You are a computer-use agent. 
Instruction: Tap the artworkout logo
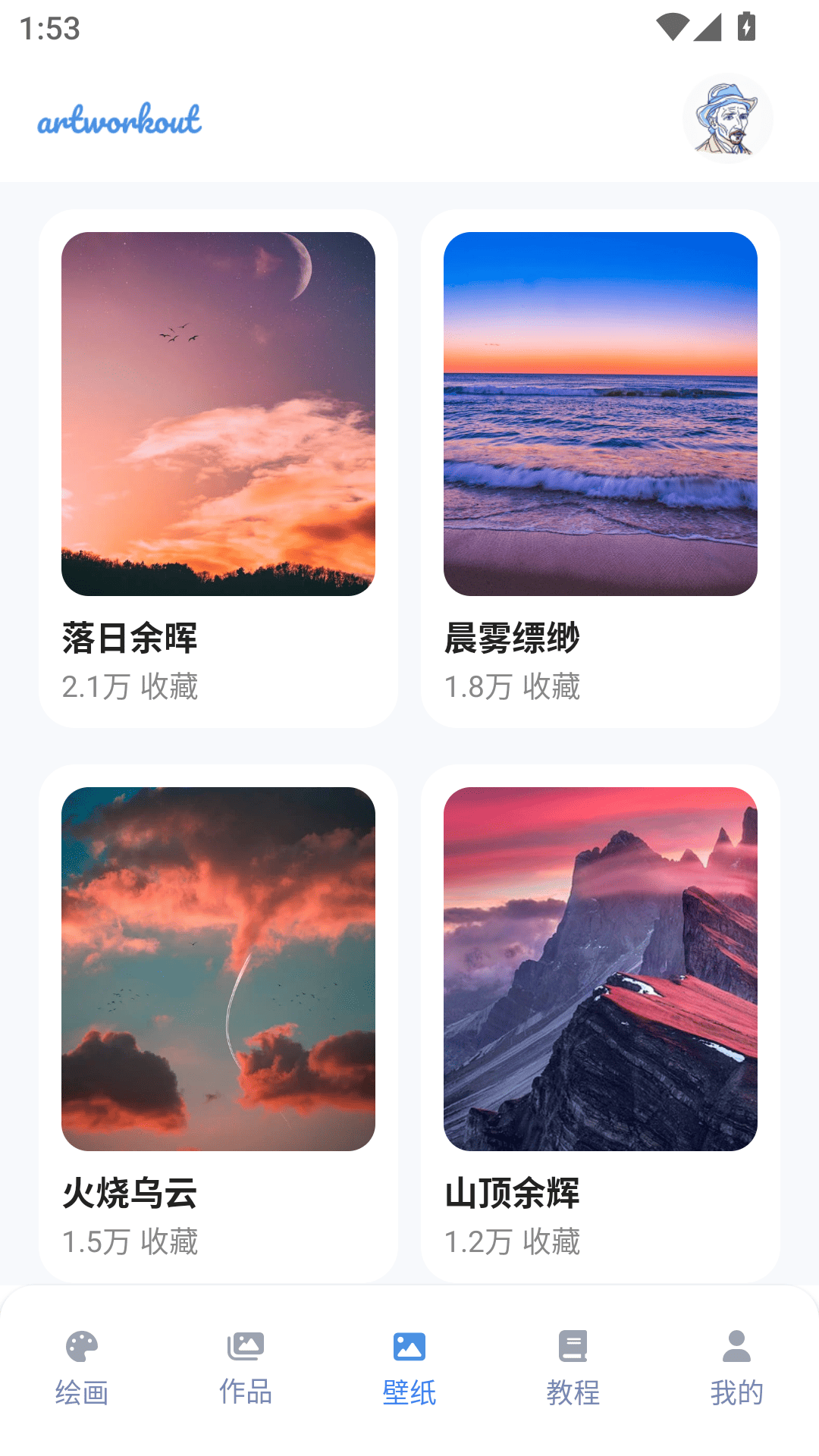coord(120,119)
